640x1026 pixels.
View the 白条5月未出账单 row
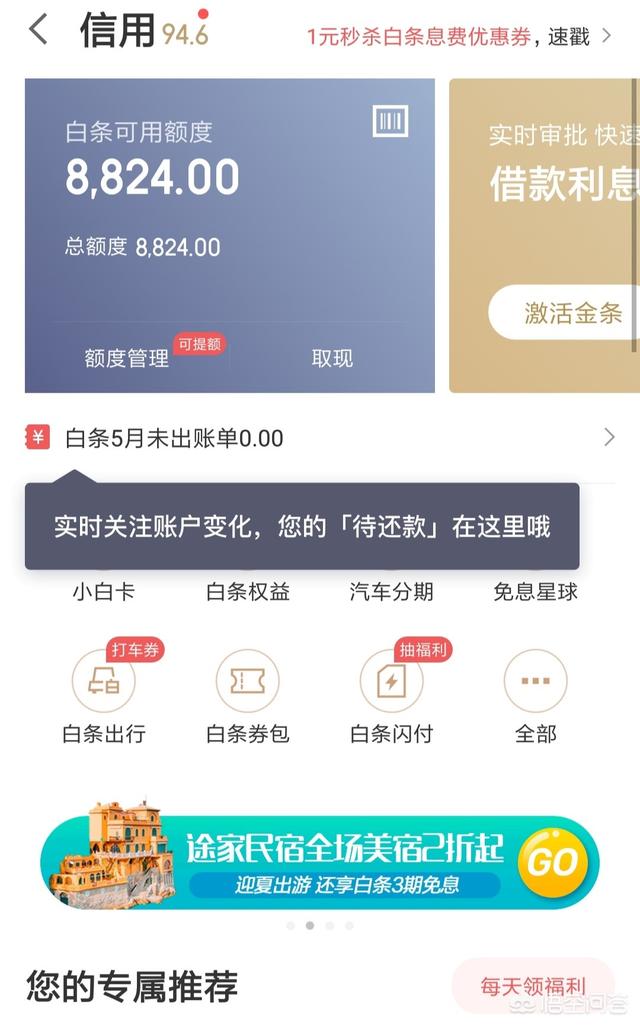(320, 438)
